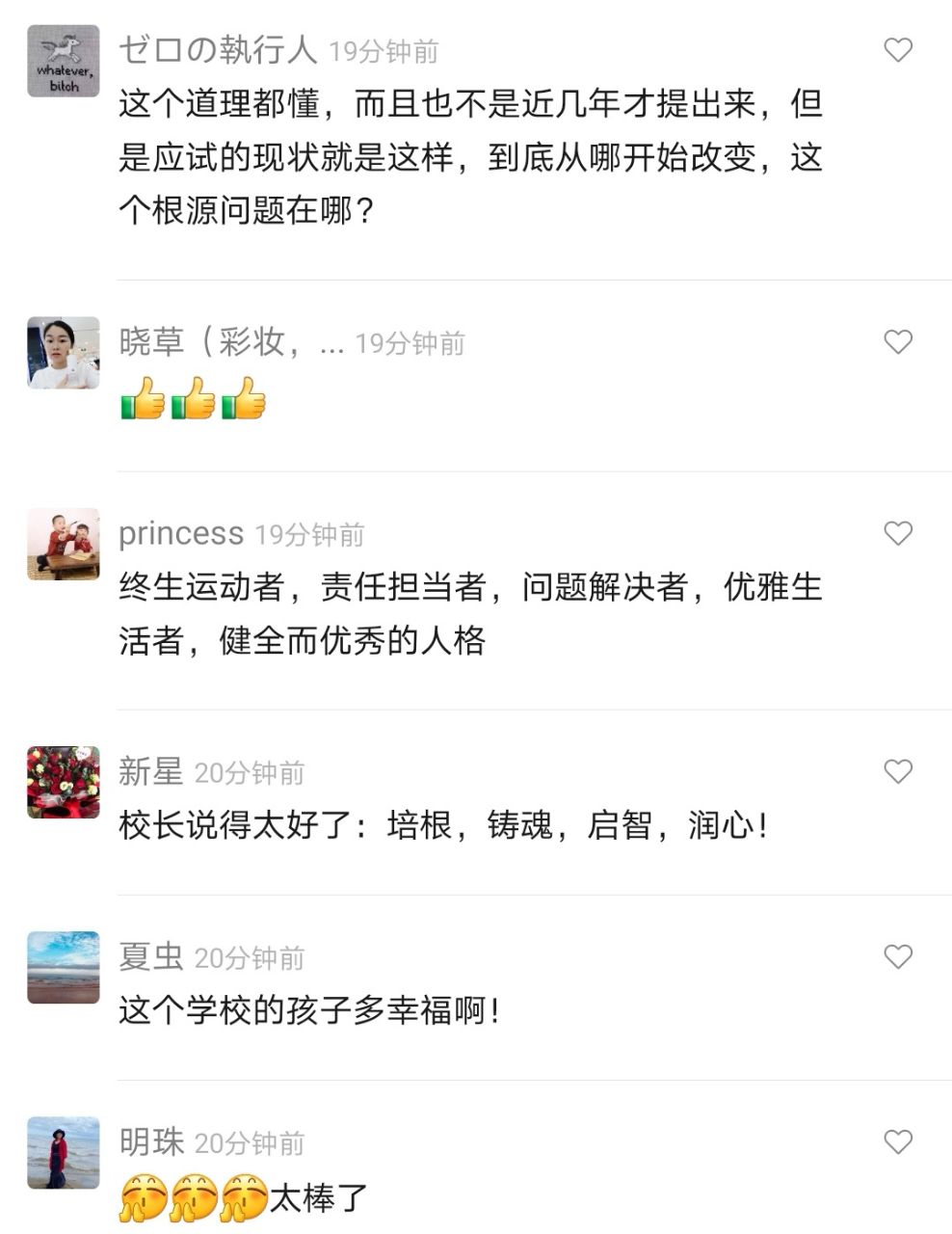Open 晓草's profile avatar
Screen dimensions: 952x1234
[x=64, y=353]
